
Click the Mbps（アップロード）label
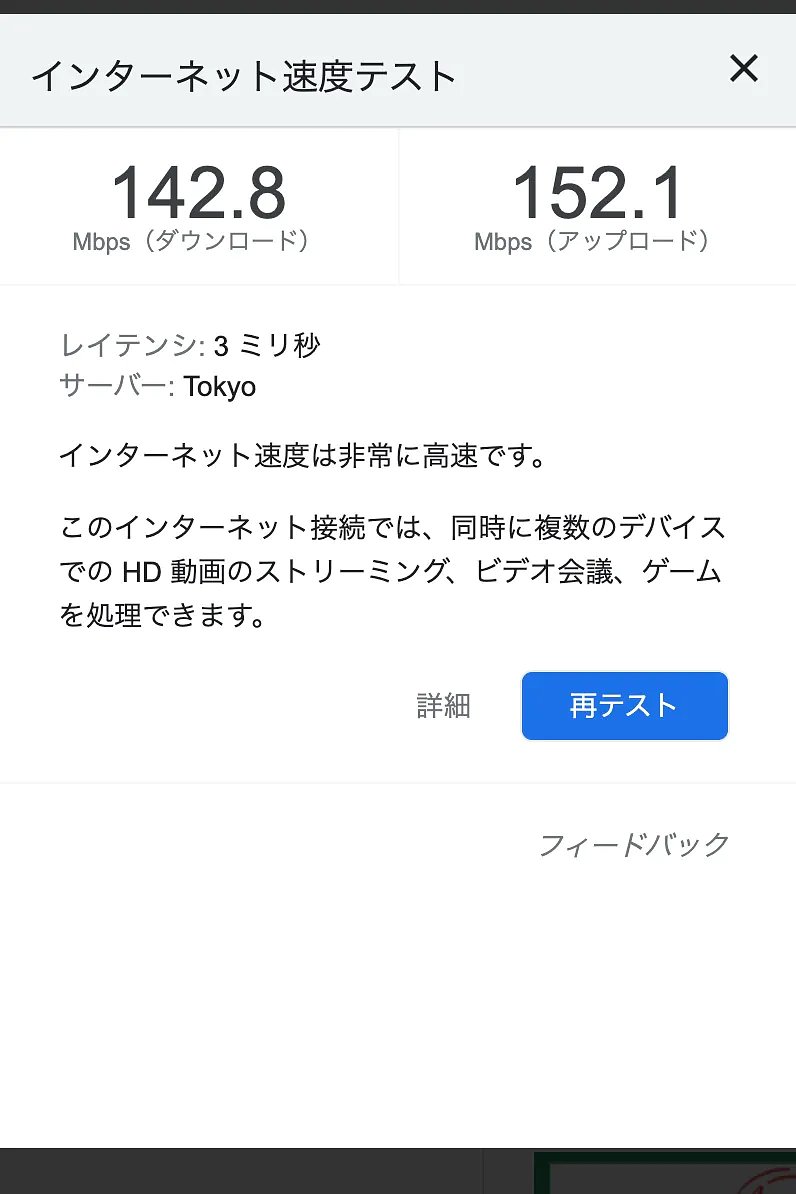[x=592, y=240]
